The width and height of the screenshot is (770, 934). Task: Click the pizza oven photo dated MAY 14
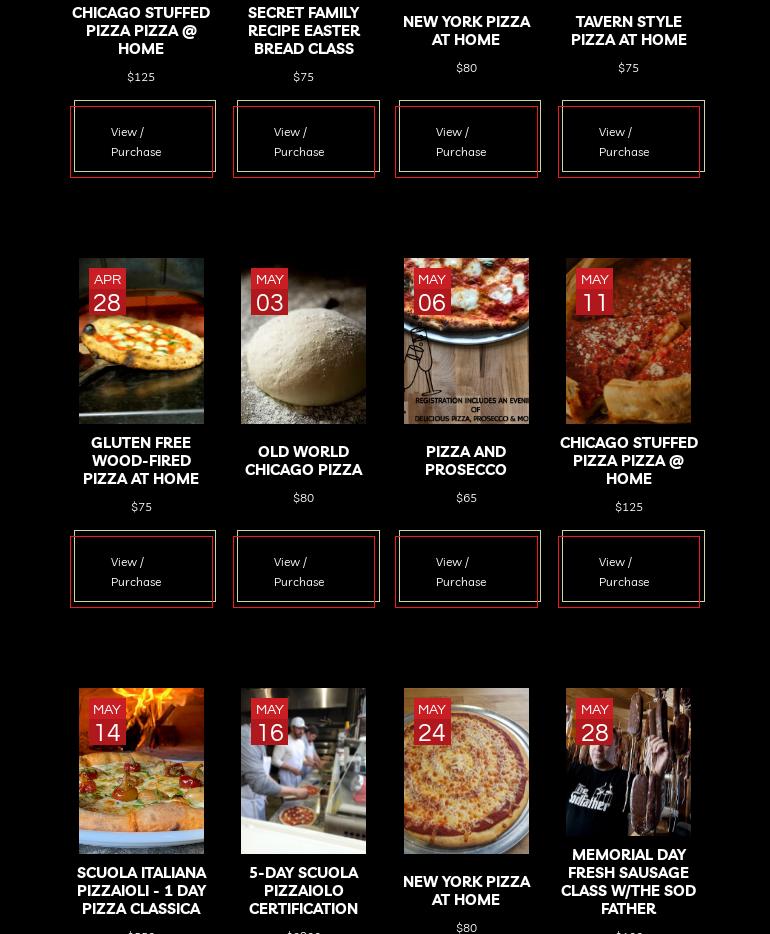(141, 771)
